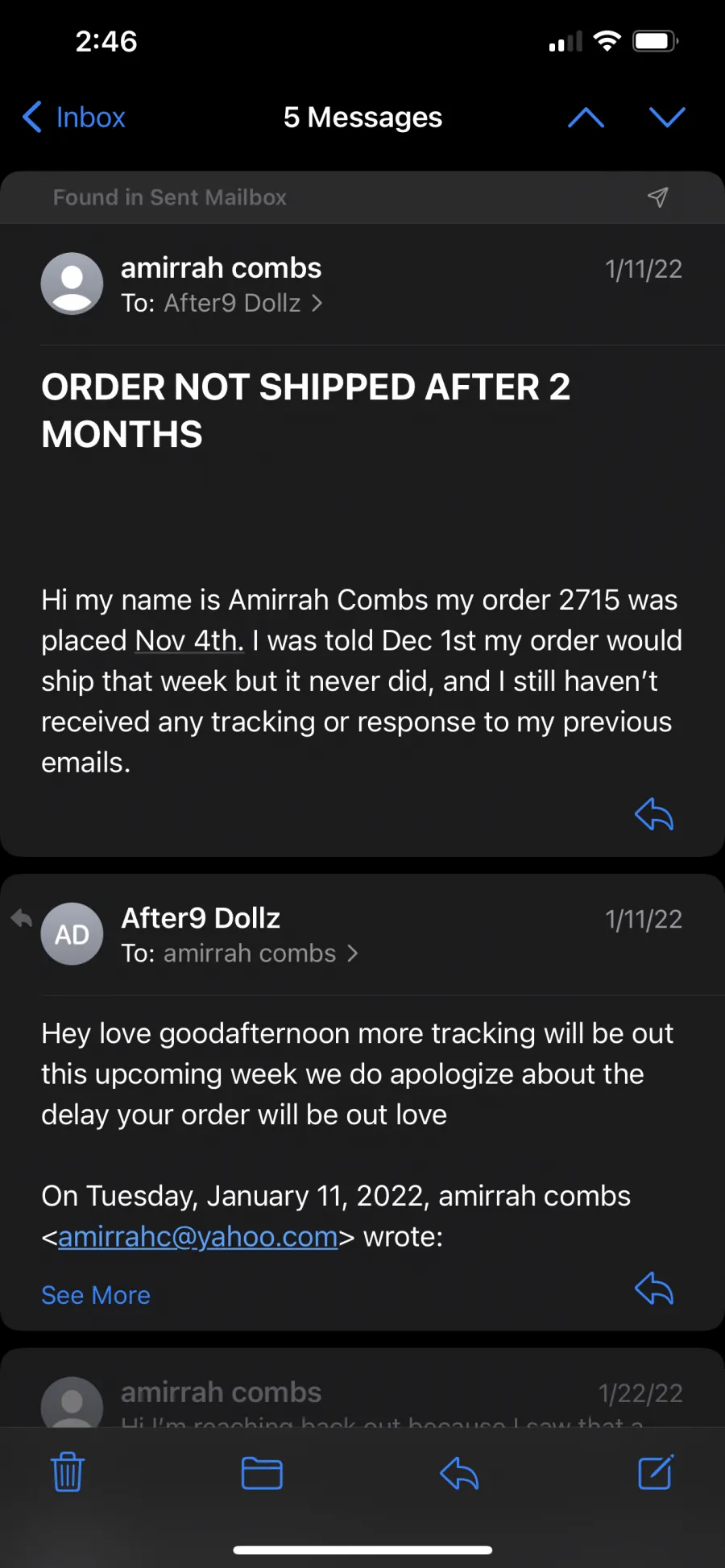Image resolution: width=725 pixels, height=1568 pixels.
Task: Expand After9 Dollz reply with See More
Action: [96, 1295]
